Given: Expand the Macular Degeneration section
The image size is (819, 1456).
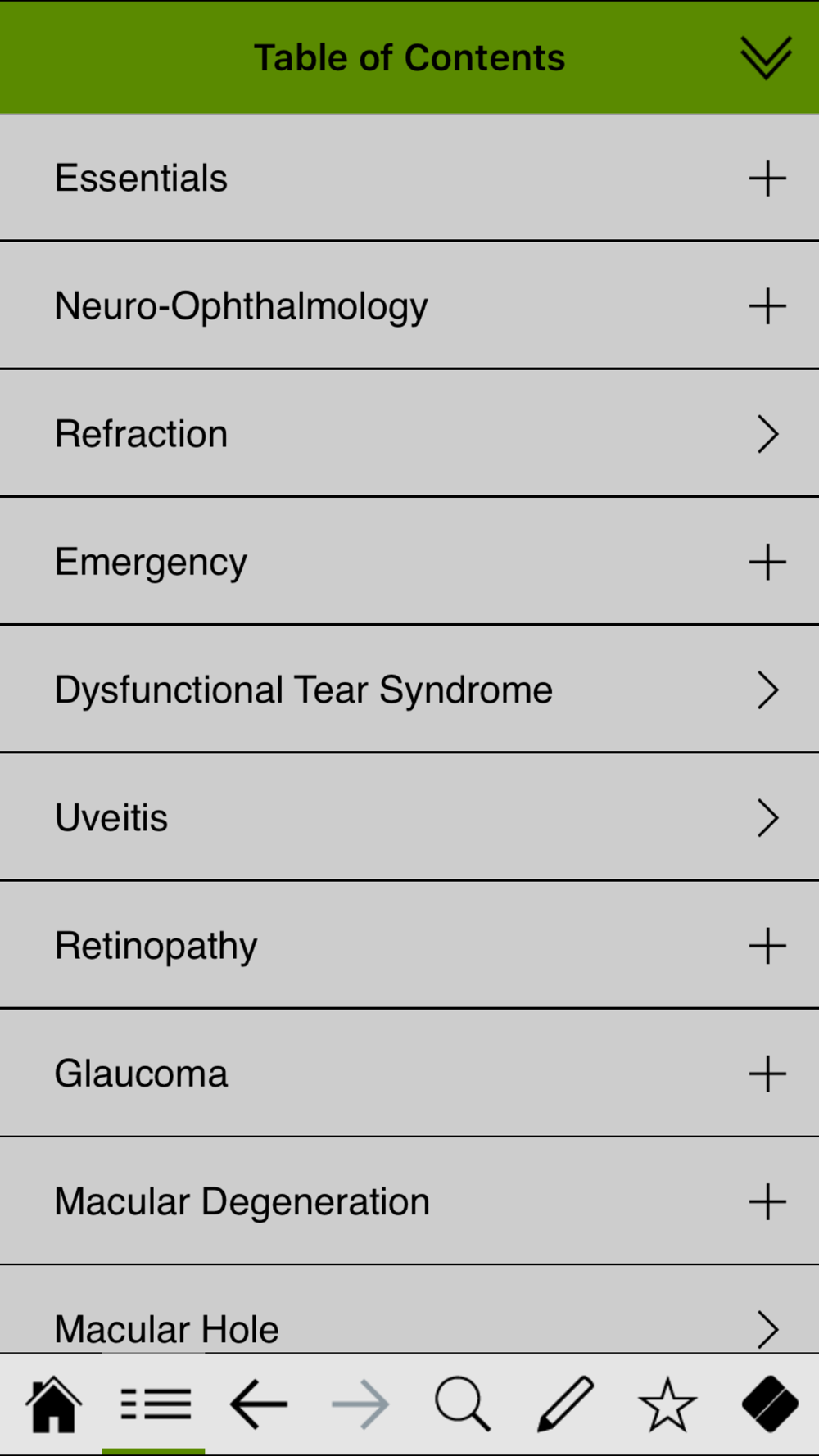Looking at the screenshot, I should [409, 1201].
